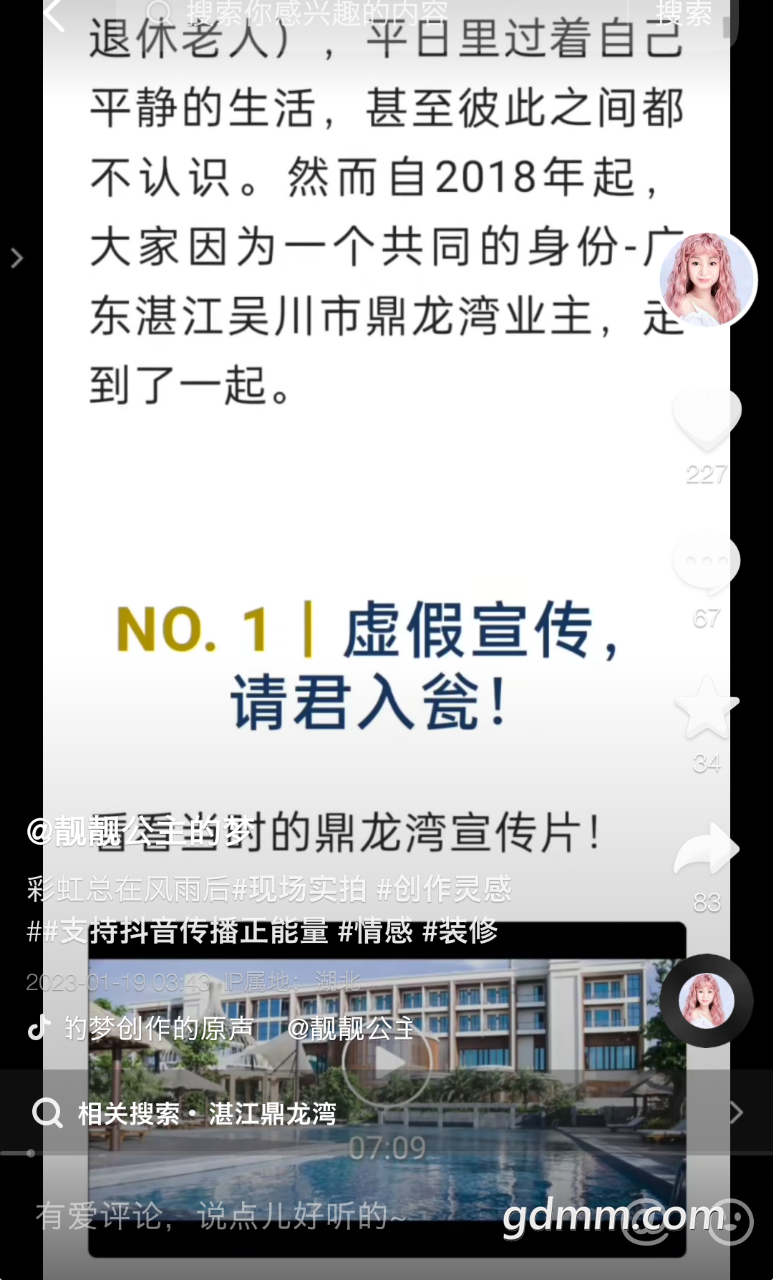Favorite the video with the star icon
The width and height of the screenshot is (773, 1280).
click(706, 708)
